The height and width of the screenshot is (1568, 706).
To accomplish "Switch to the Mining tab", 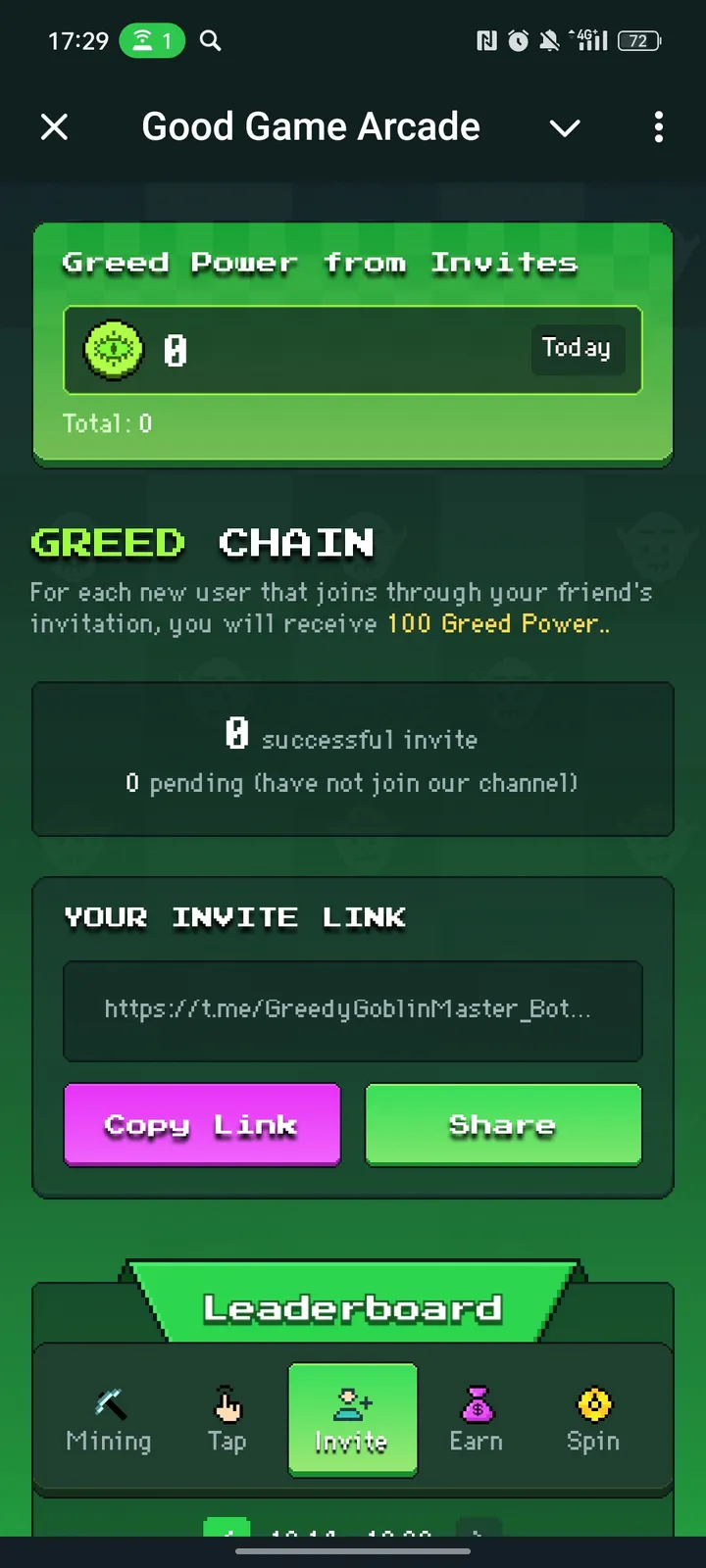I will point(109,1420).
